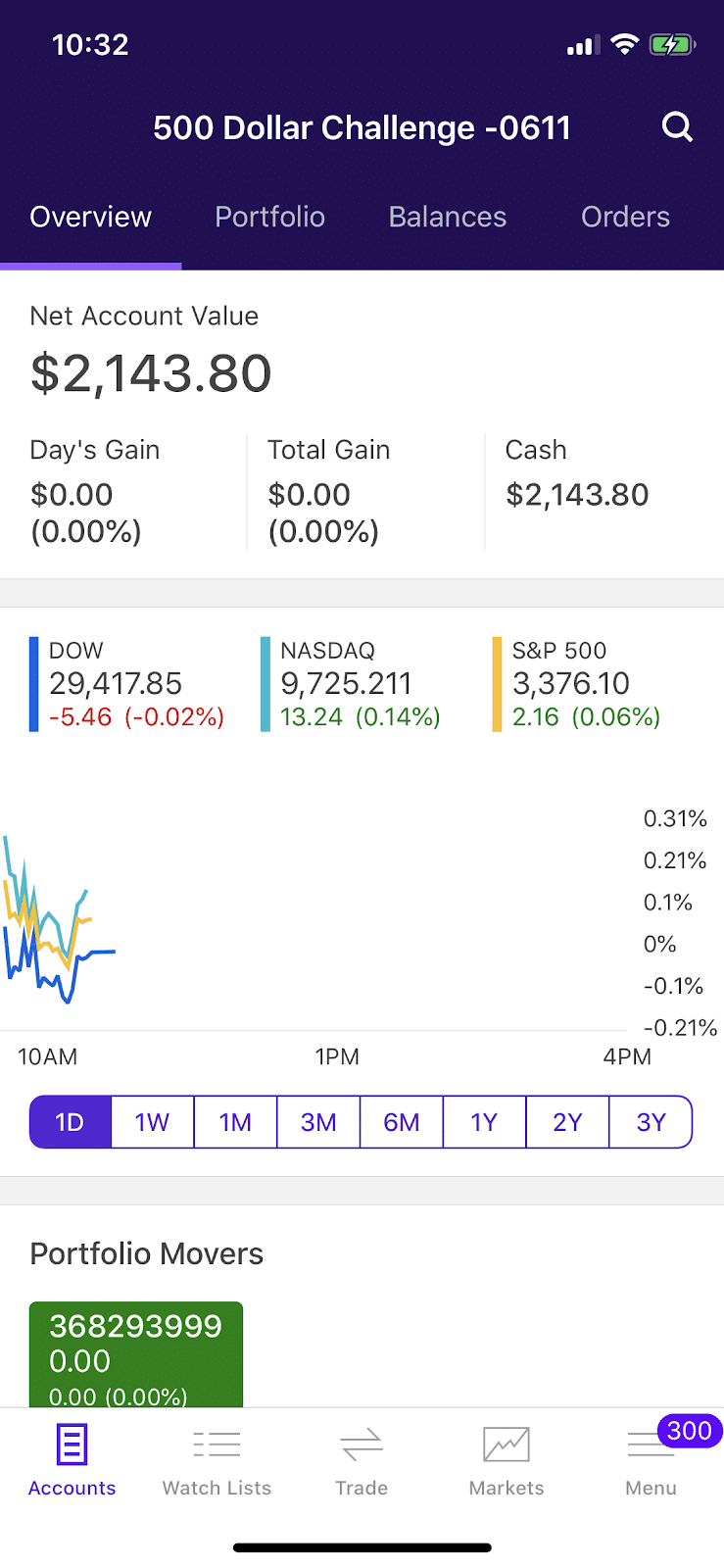
Task: Open the Orders tab
Action: click(x=625, y=217)
